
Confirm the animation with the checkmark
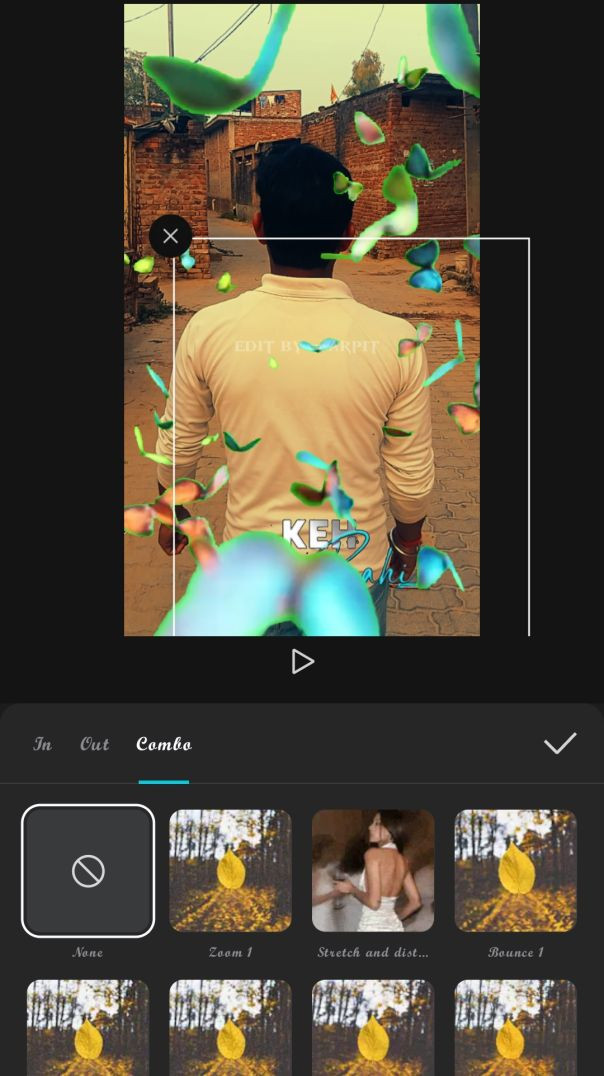[x=560, y=743]
